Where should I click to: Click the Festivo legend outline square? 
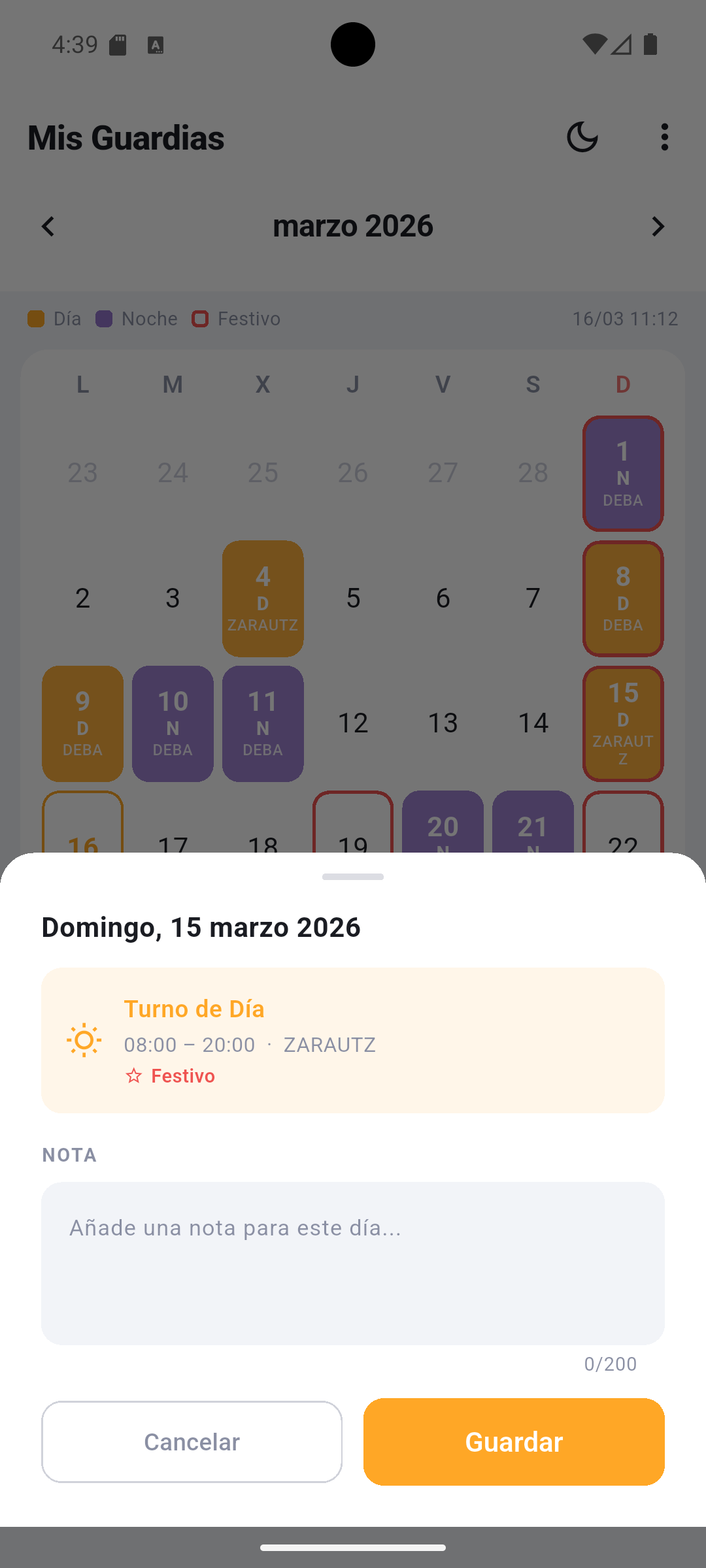pos(200,319)
